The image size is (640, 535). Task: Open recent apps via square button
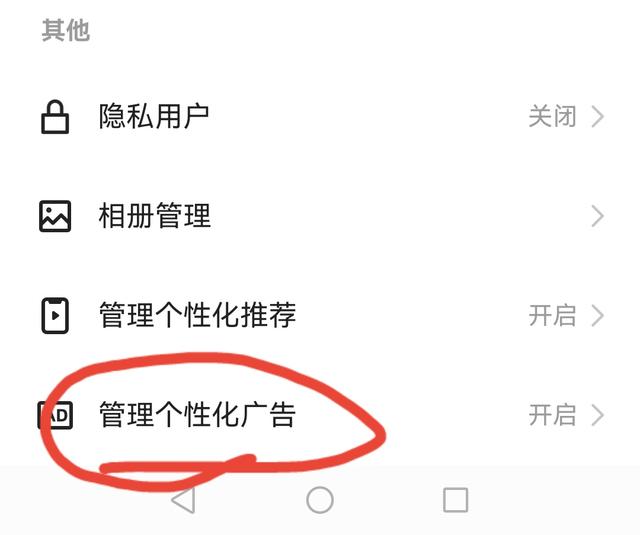pos(455,500)
